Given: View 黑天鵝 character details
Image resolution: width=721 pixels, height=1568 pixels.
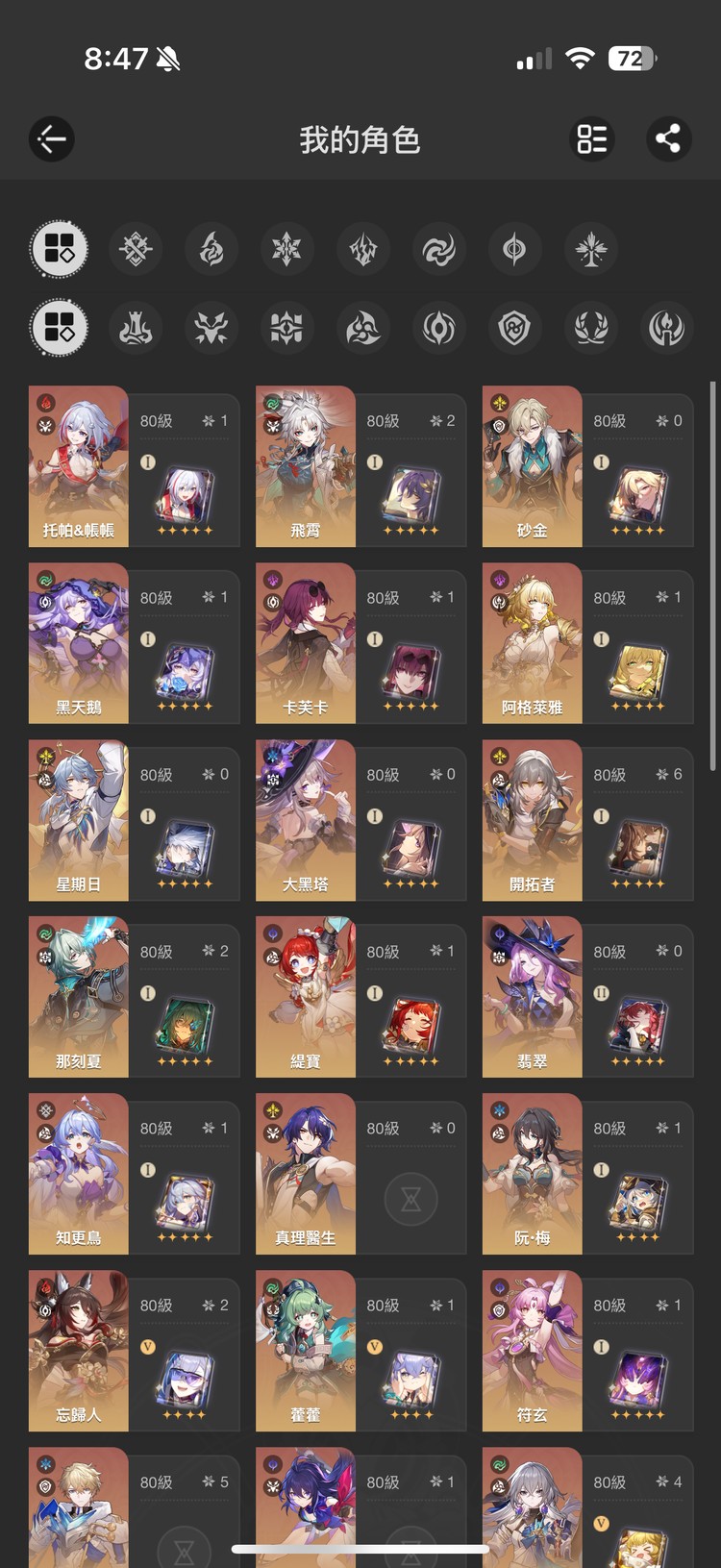Looking at the screenshot, I should coord(79,643).
